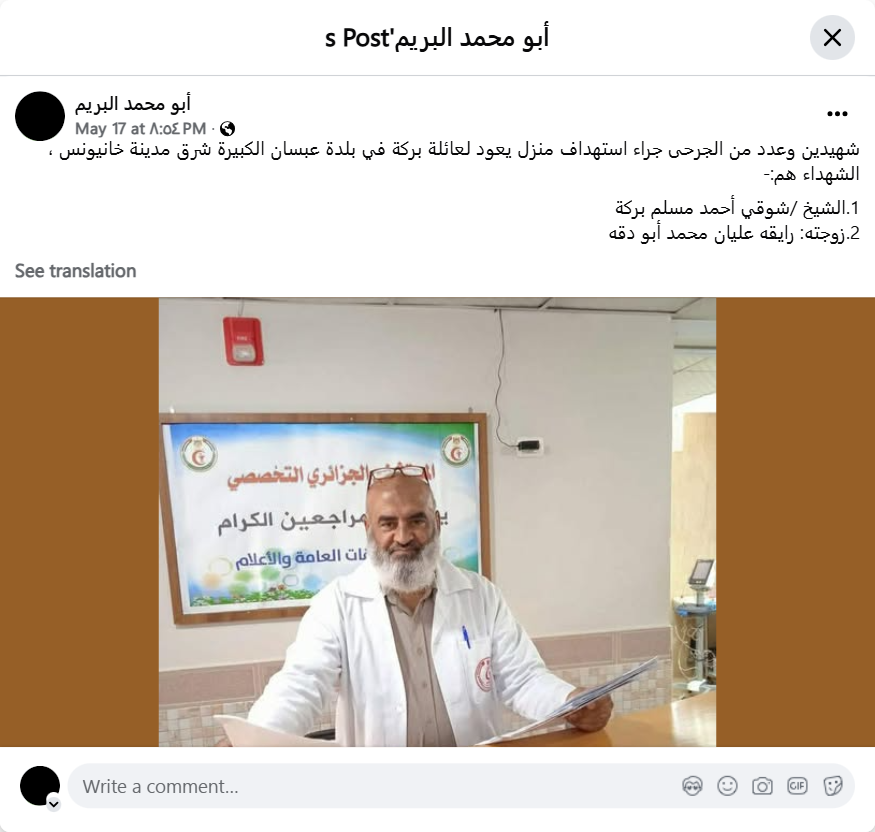Image resolution: width=875 pixels, height=832 pixels.
Task: Add a GIF to the comment
Action: (x=797, y=786)
